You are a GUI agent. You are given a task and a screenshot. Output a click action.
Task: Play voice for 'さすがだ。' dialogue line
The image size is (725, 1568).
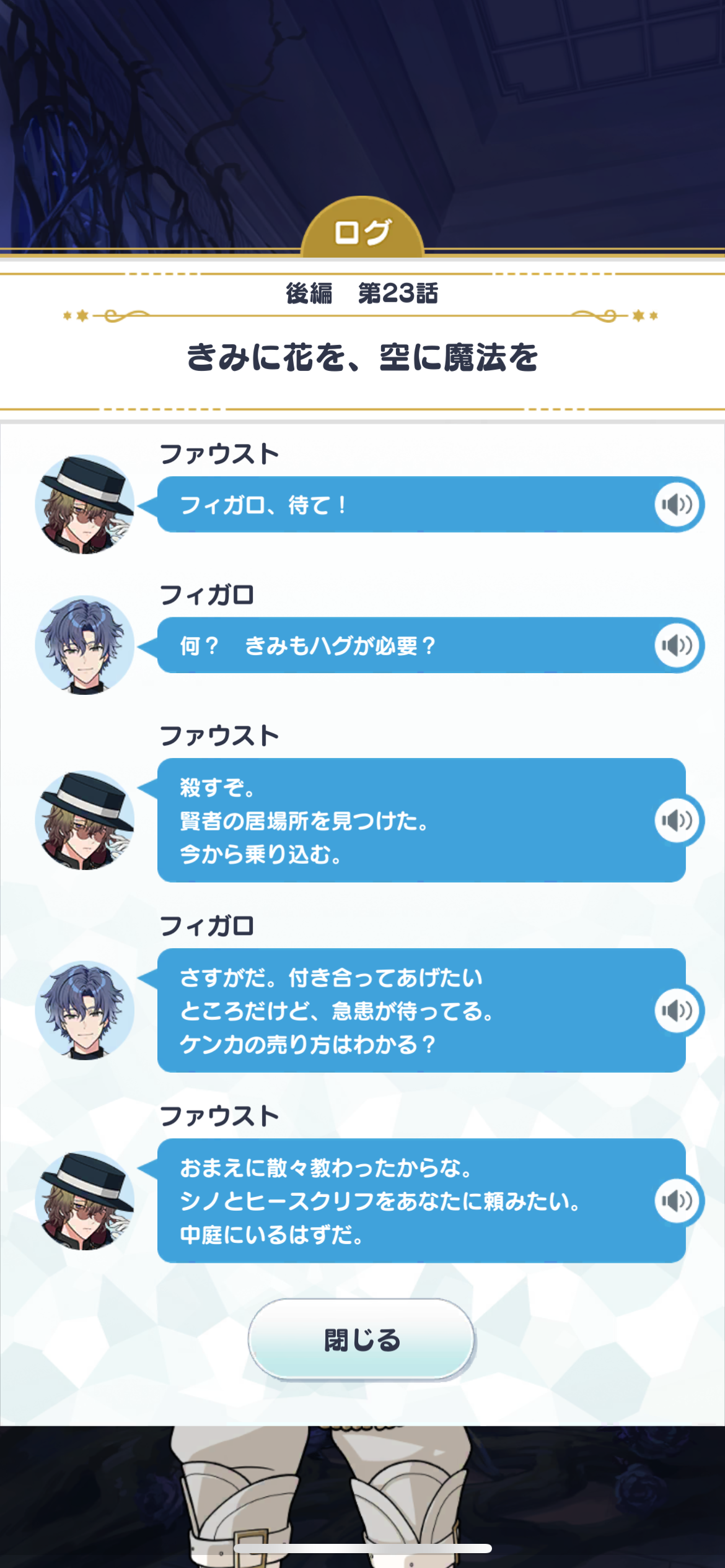(677, 1011)
